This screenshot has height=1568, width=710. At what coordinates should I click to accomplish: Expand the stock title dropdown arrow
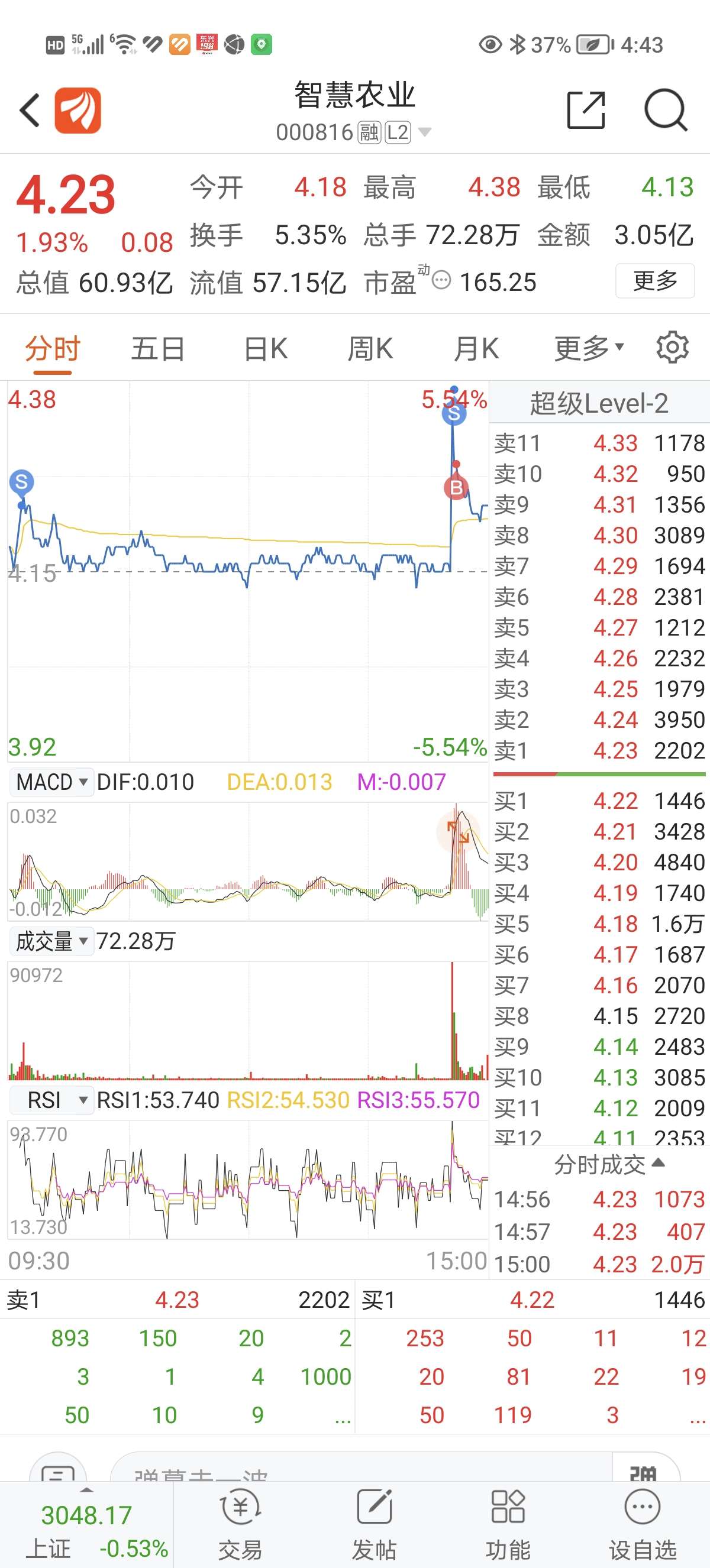click(x=424, y=132)
